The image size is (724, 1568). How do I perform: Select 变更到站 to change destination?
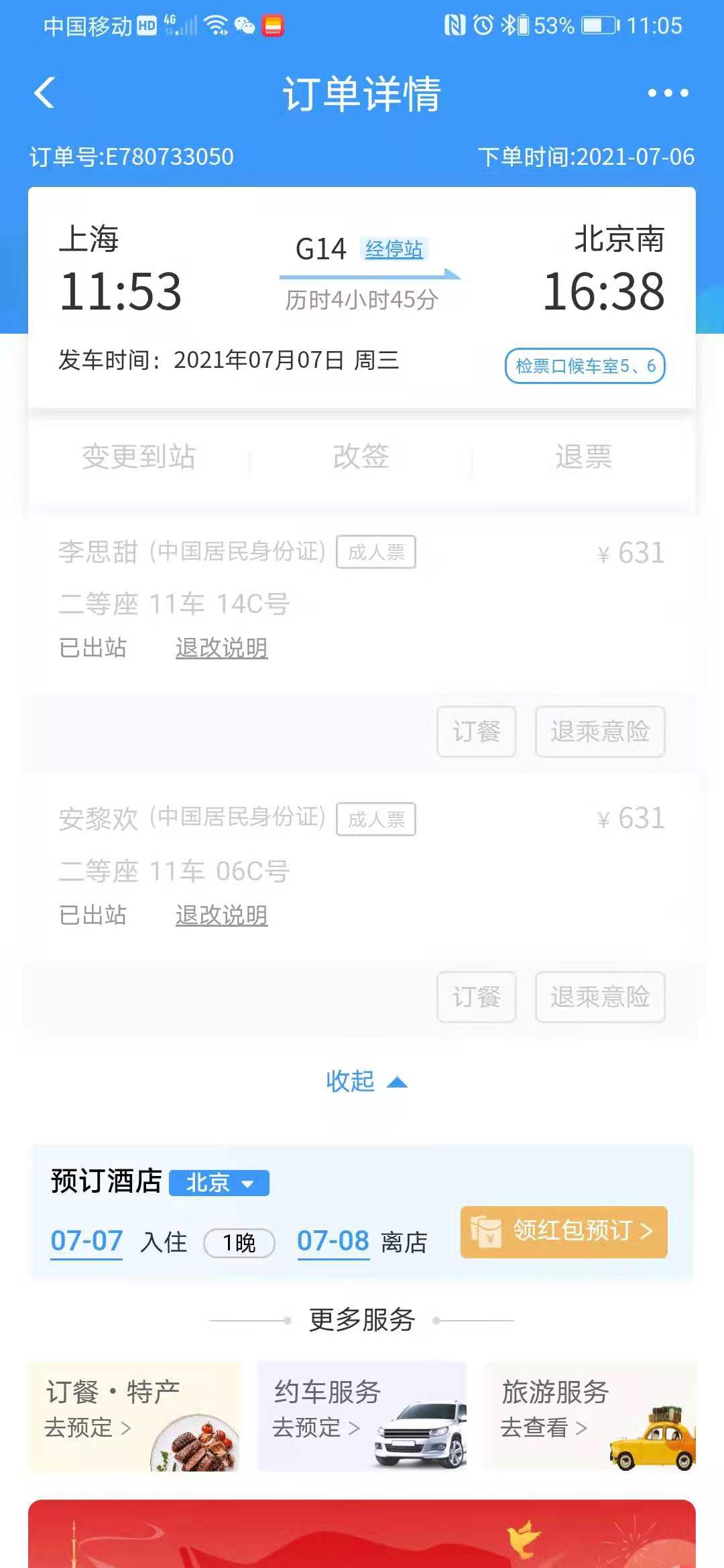pyautogui.click(x=139, y=457)
